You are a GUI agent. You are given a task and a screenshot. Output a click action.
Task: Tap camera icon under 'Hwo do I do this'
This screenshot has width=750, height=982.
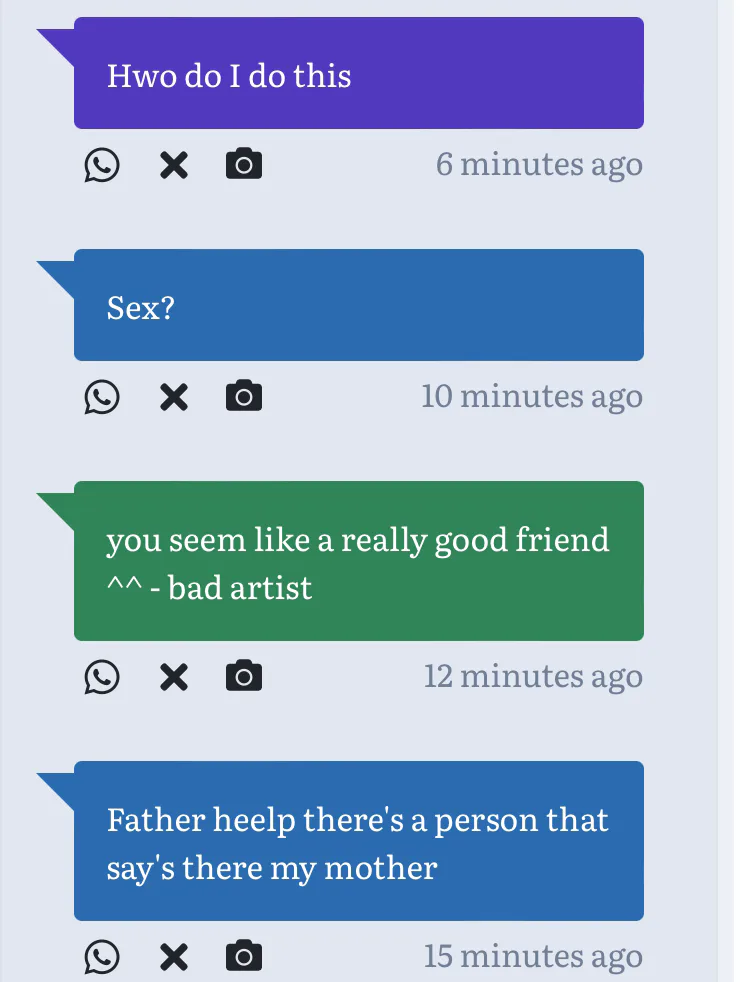click(x=244, y=164)
